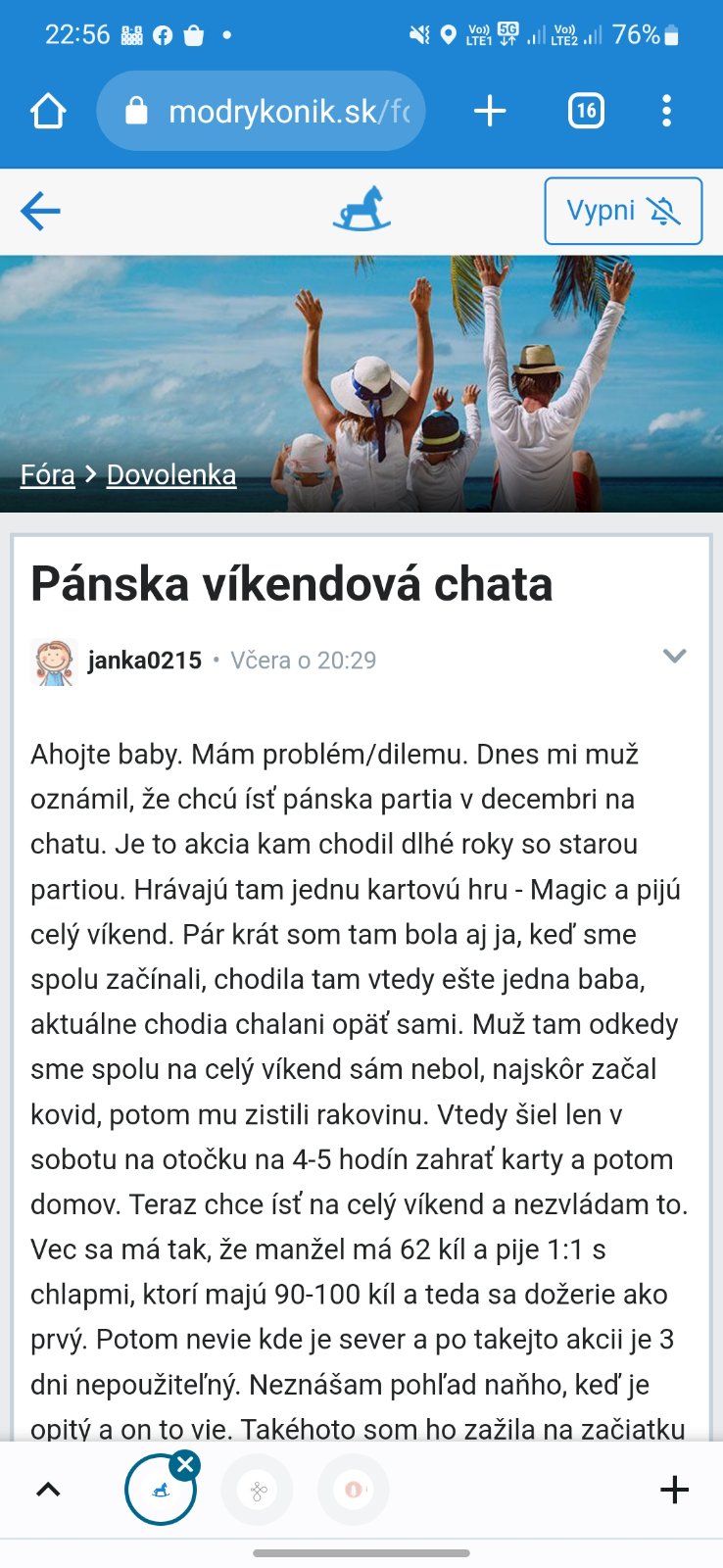The width and height of the screenshot is (723, 1568).
Task: Open the Dovolenka category link
Action: click(171, 475)
